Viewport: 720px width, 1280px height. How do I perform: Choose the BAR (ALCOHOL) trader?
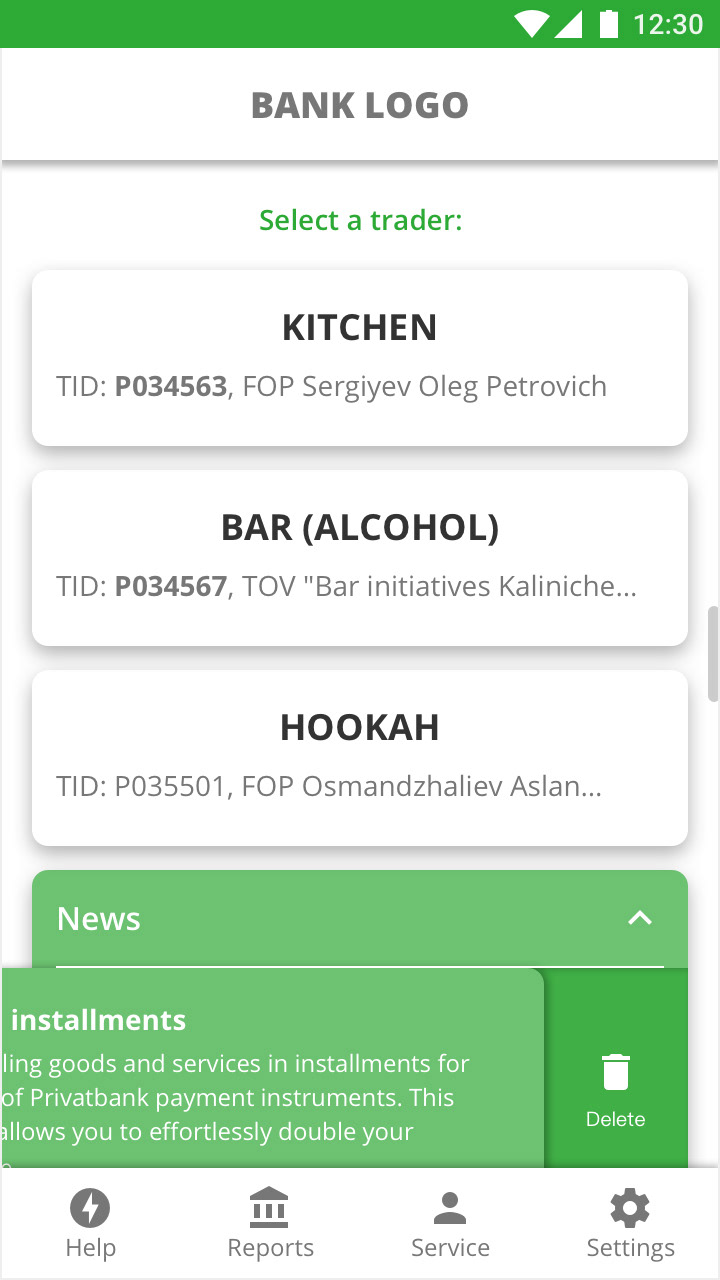click(x=360, y=557)
